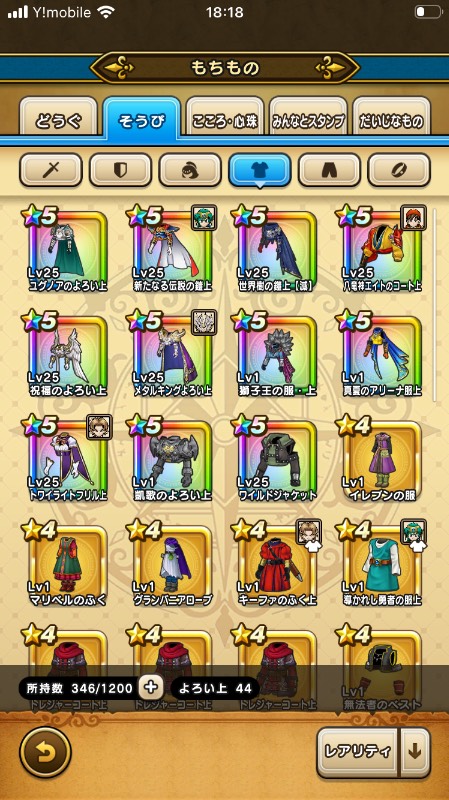Select キーファのふく上 item
This screenshot has width=449, height=800.
[277, 563]
